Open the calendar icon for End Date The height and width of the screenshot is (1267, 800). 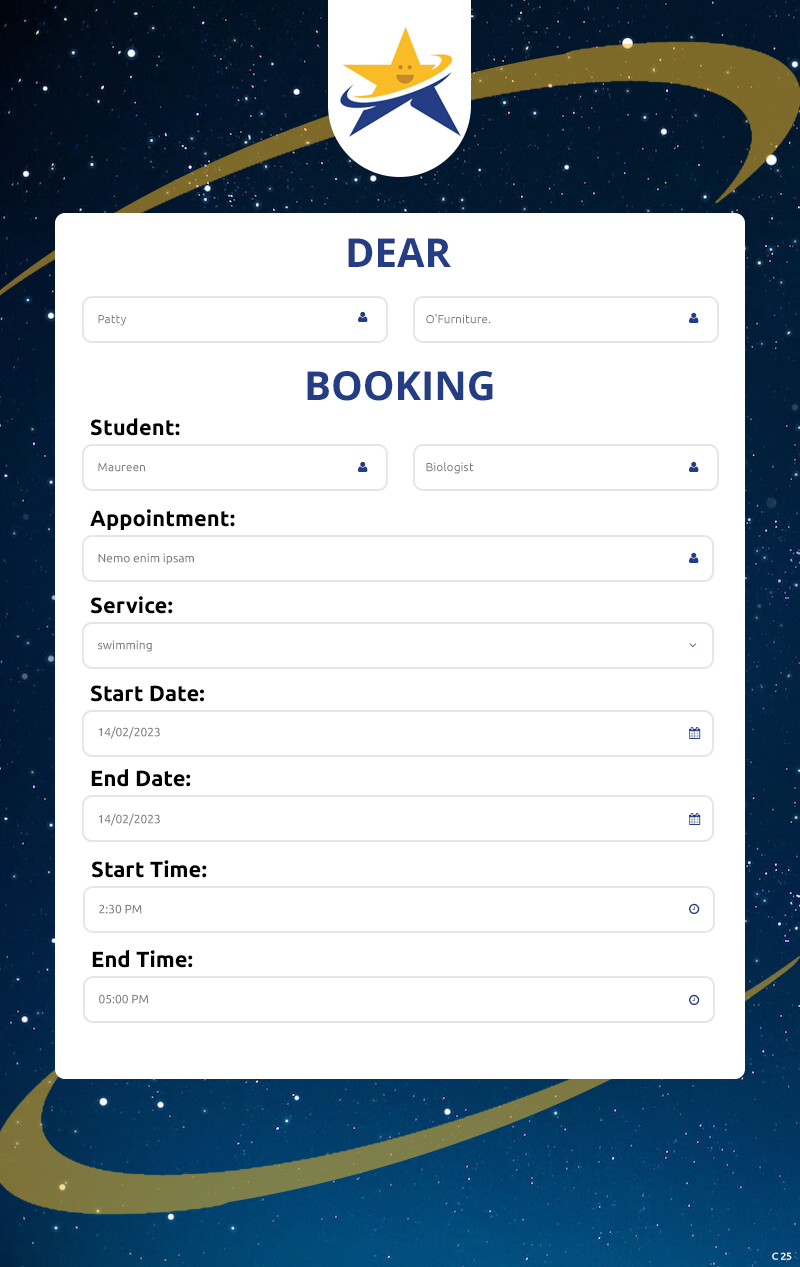click(x=693, y=818)
